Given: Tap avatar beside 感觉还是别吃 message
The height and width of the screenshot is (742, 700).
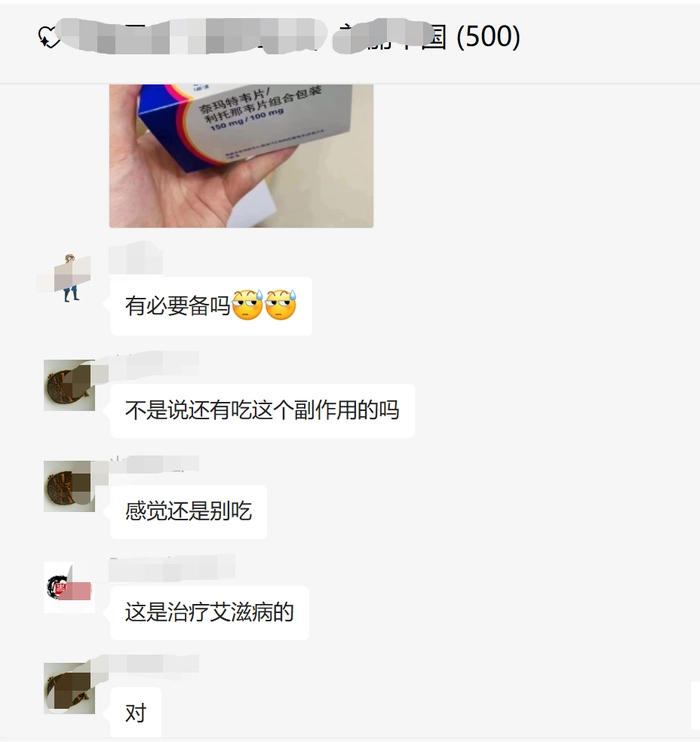Looking at the screenshot, I should tap(69, 486).
